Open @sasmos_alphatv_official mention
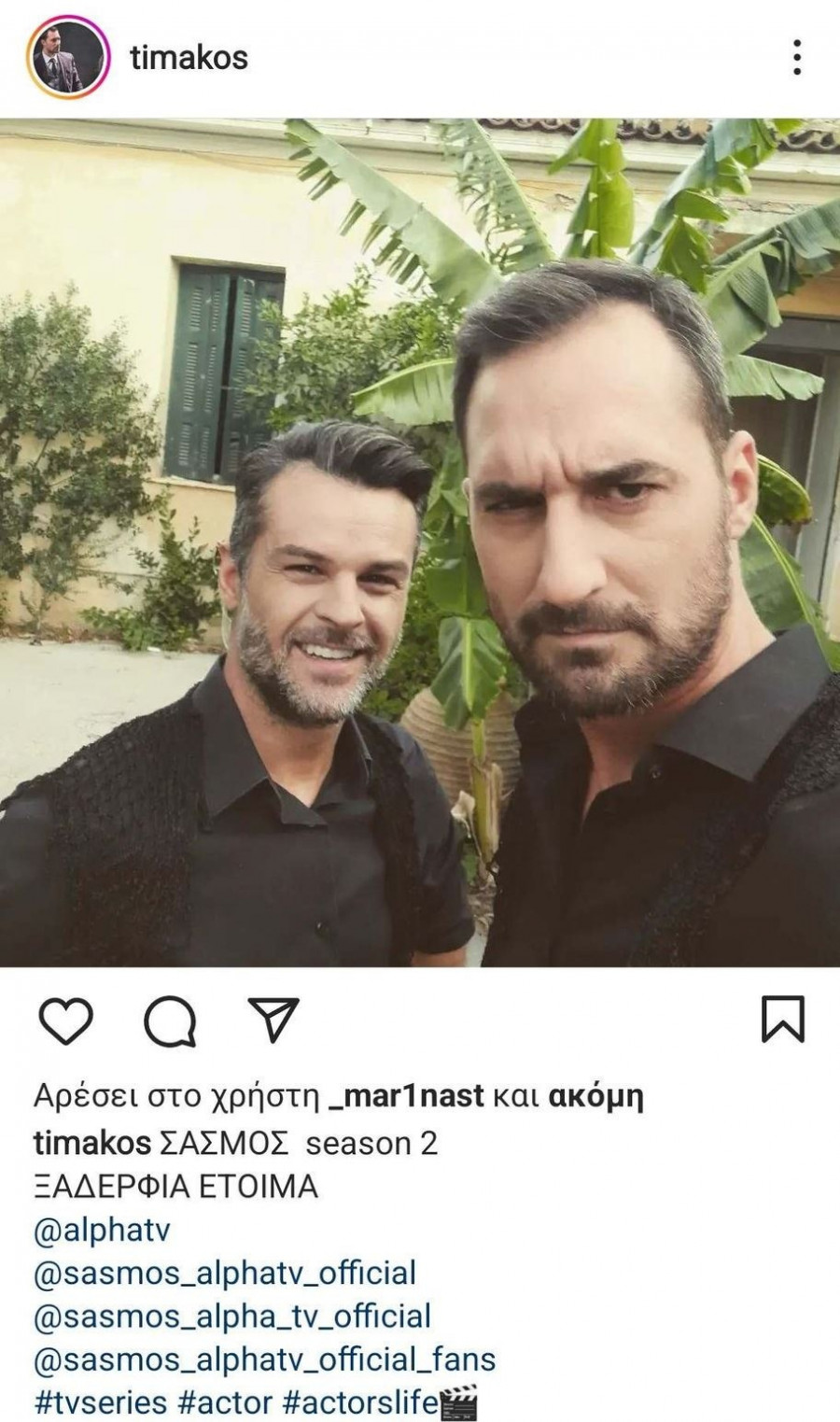 pos(224,1273)
